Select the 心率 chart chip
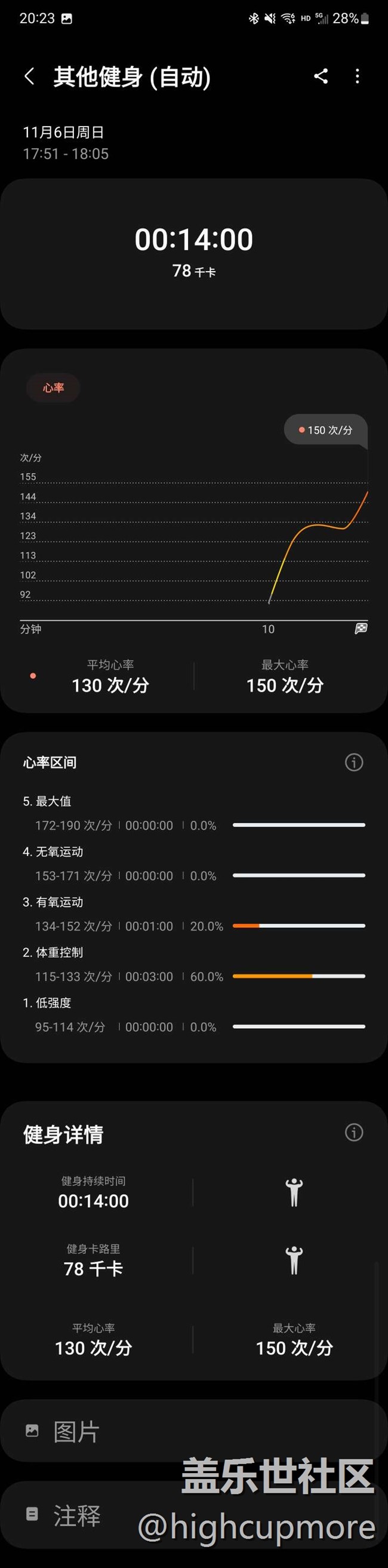The height and width of the screenshot is (1568, 388). pos(54,388)
